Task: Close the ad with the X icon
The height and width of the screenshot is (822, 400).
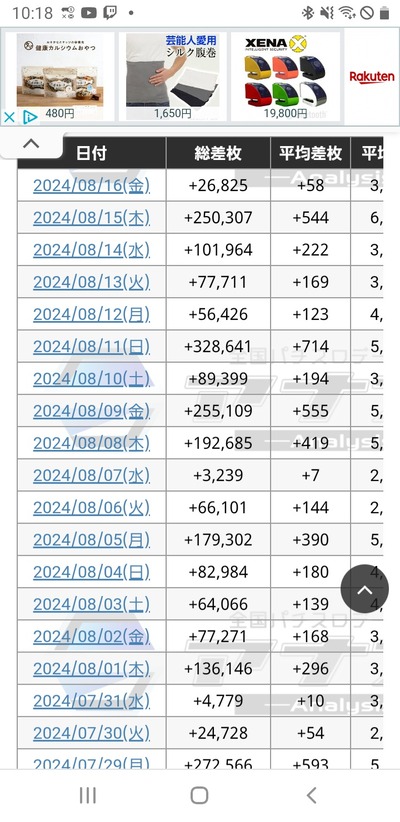Action: tap(9, 117)
